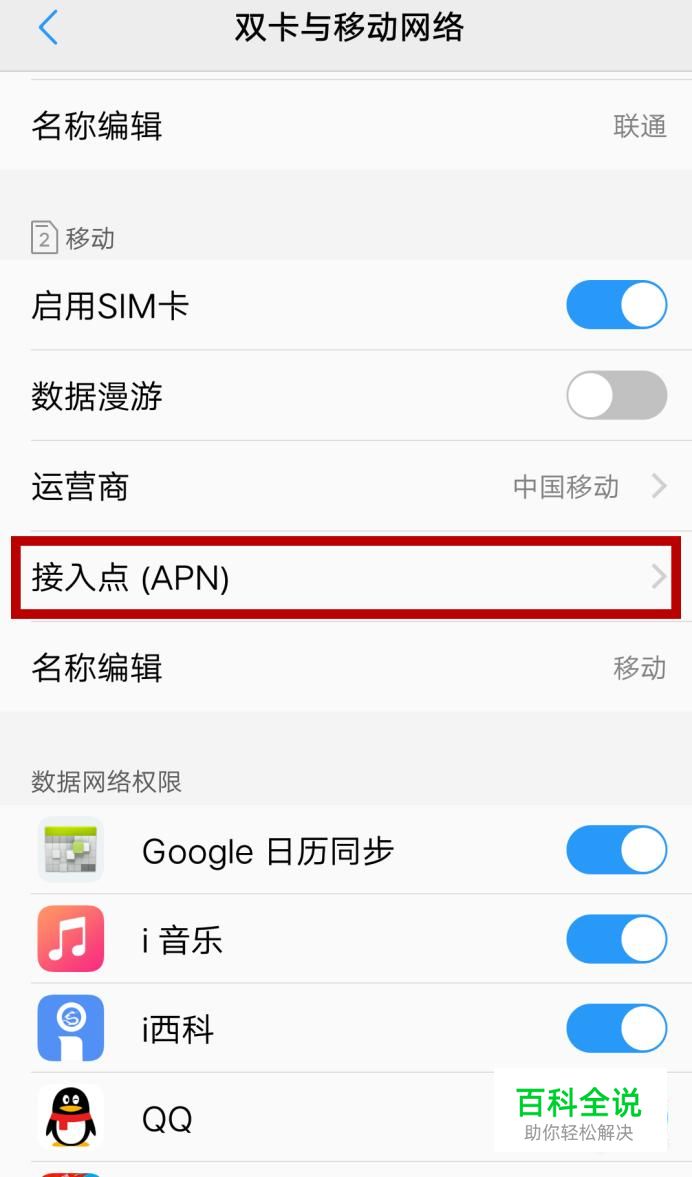Switch off data access for i西科
This screenshot has height=1177, width=692.
coord(616,1028)
